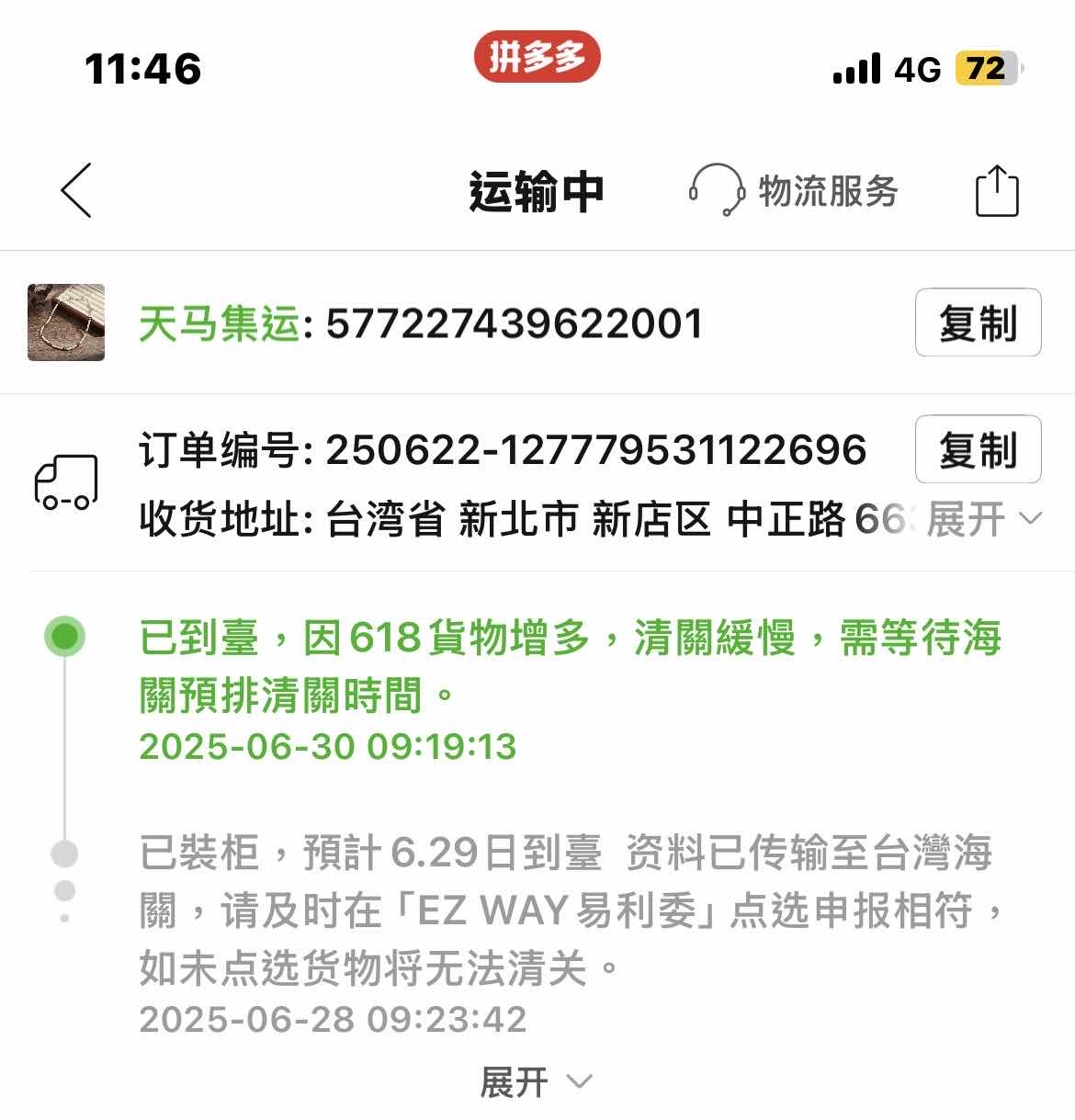Open 物流服务 customer support
This screenshot has height=1120, width=1075.
click(794, 191)
